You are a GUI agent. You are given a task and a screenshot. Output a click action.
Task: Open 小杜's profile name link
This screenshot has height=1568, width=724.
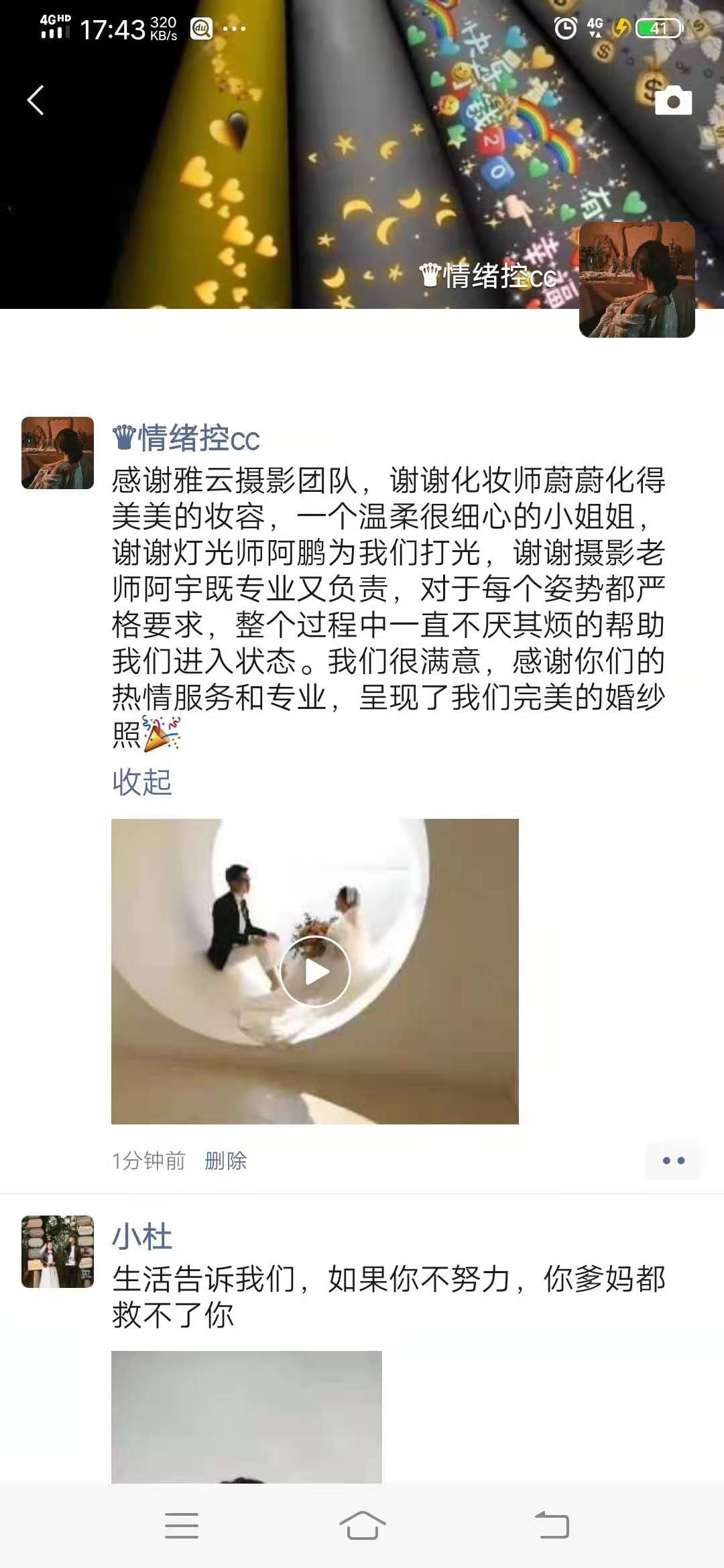pyautogui.click(x=142, y=1237)
